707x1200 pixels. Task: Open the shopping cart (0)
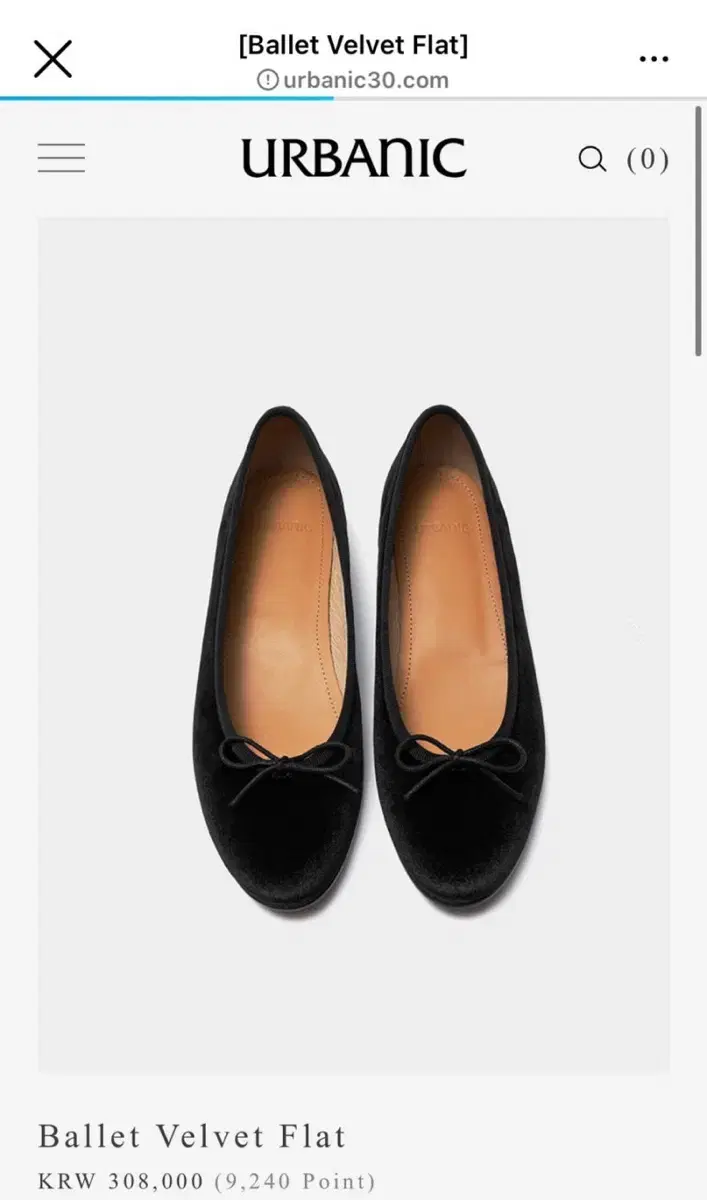pos(647,159)
